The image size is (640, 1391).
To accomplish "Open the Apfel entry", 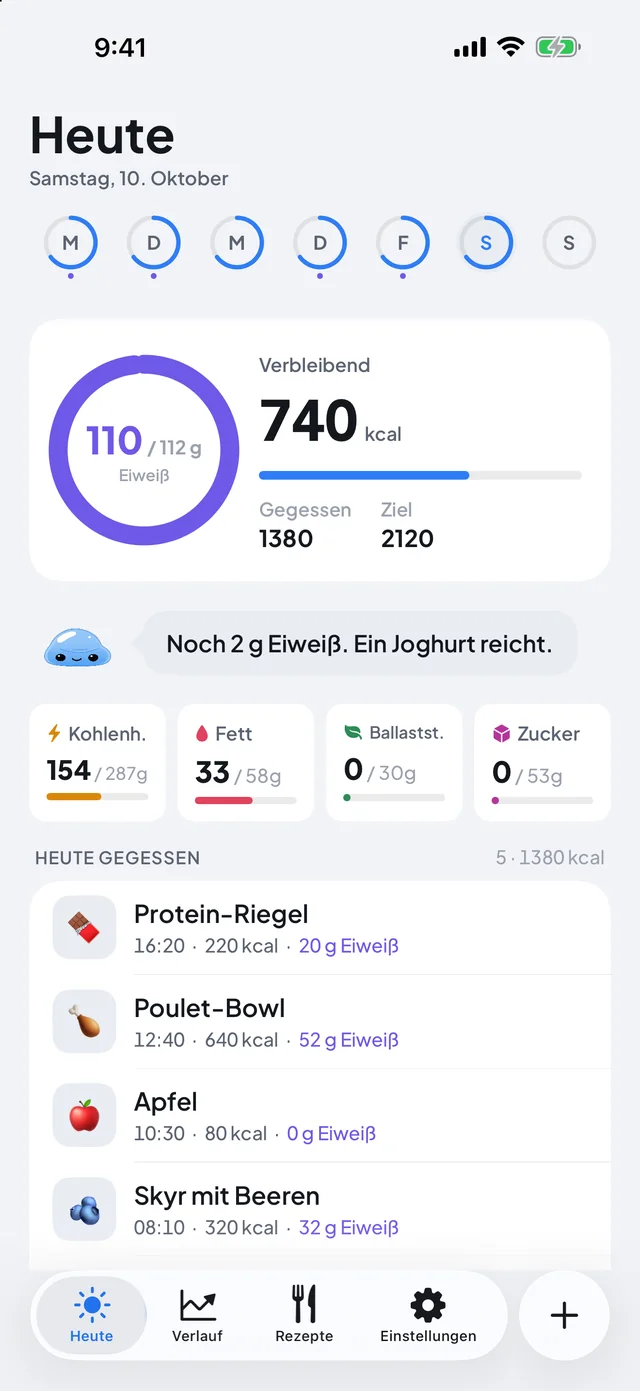I will tap(320, 1116).
